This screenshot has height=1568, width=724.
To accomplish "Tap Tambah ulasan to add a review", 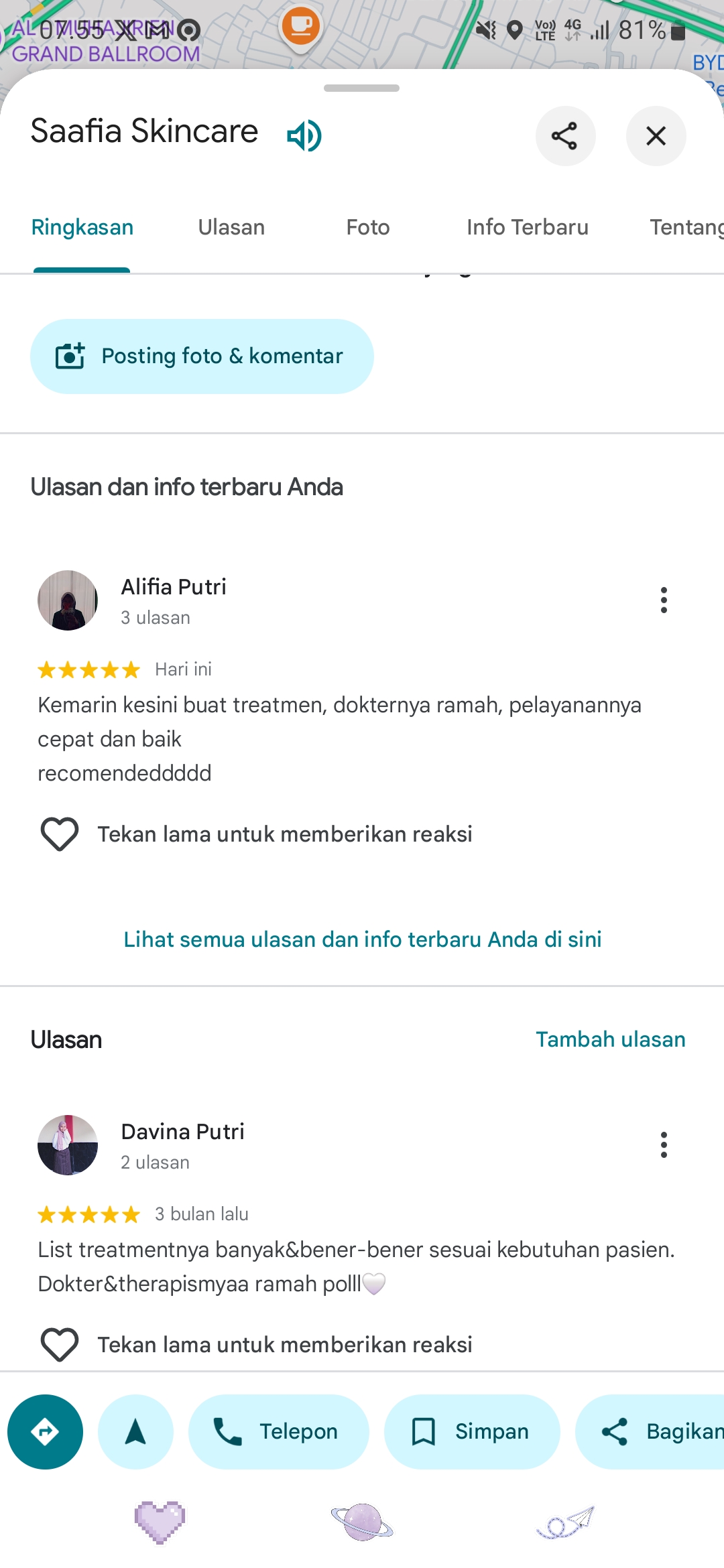I will 611,1039.
